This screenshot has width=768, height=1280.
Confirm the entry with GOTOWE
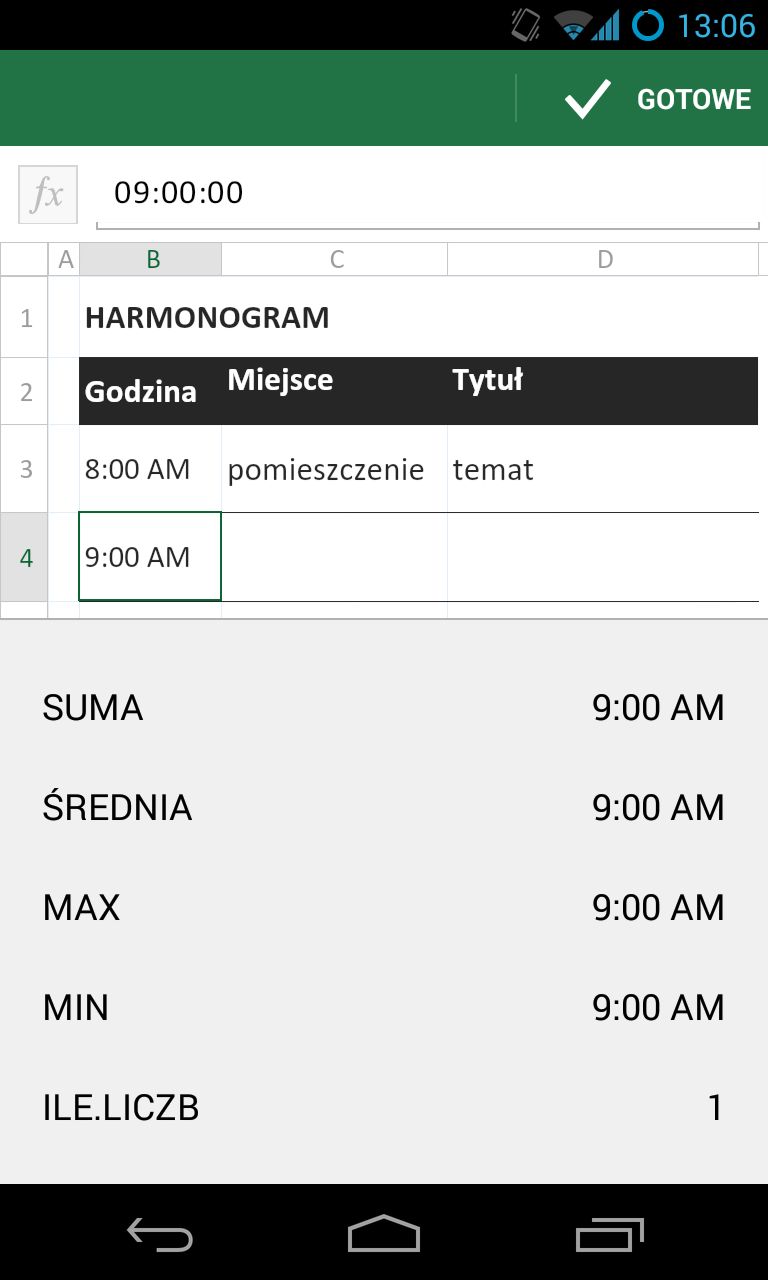(x=657, y=99)
